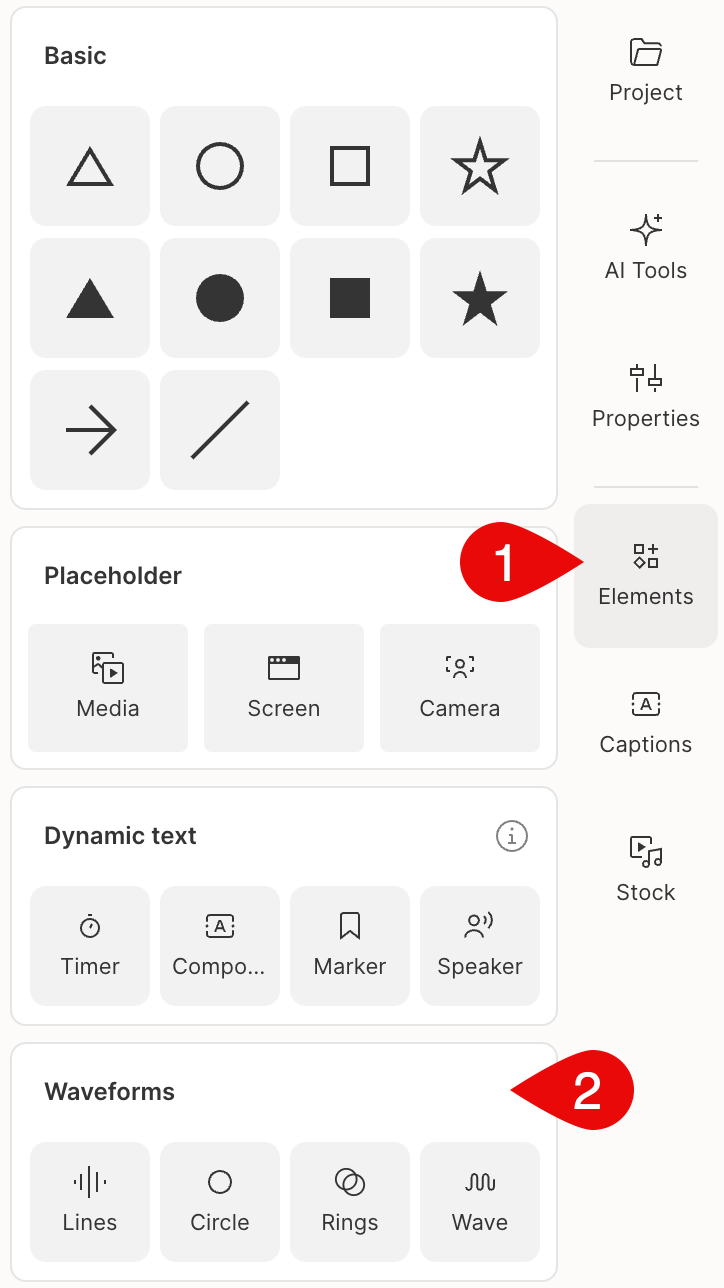The image size is (724, 1288).
Task: Insert a Camera placeholder
Action: coord(459,688)
